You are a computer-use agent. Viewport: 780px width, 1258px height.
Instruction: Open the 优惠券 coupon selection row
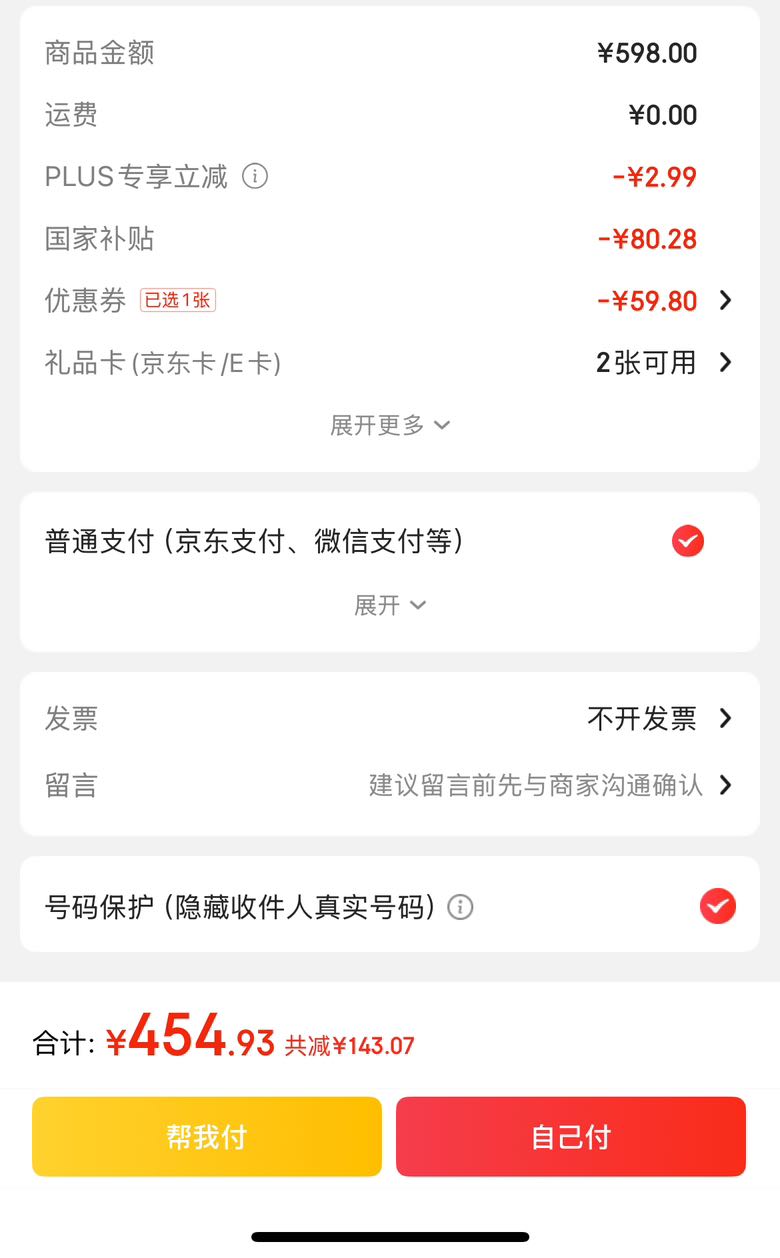click(x=389, y=300)
